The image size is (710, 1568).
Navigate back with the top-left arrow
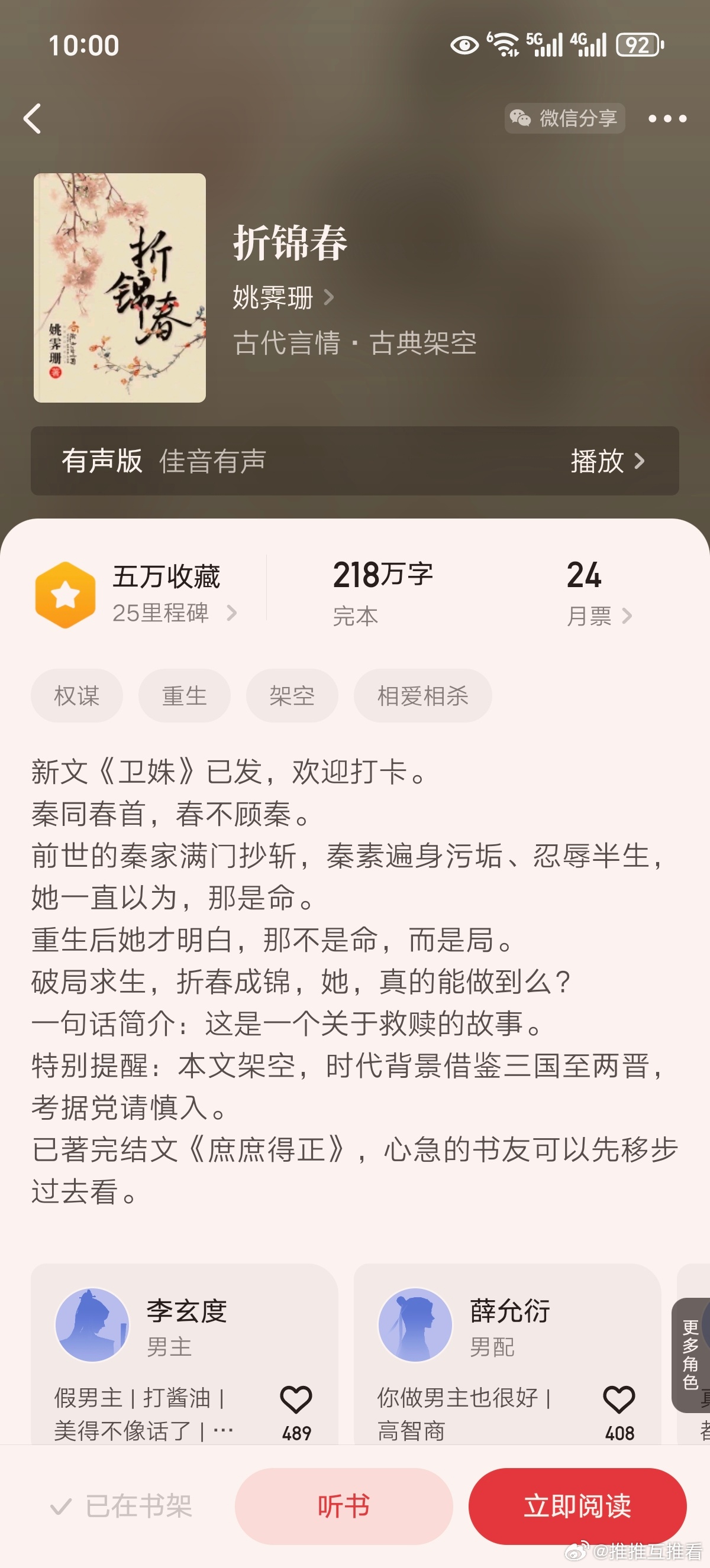(34, 118)
